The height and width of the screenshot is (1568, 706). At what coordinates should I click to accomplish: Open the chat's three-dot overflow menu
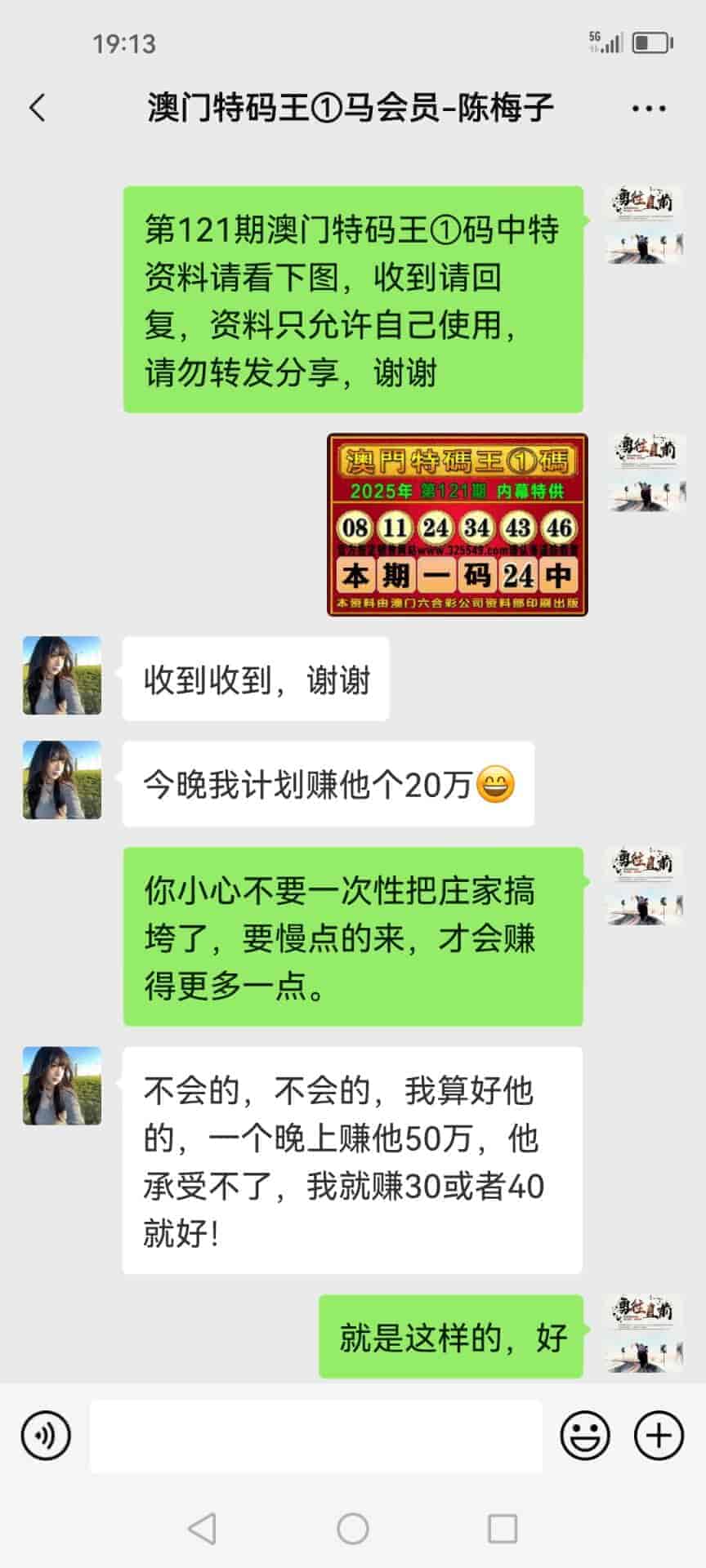pyautogui.click(x=649, y=108)
